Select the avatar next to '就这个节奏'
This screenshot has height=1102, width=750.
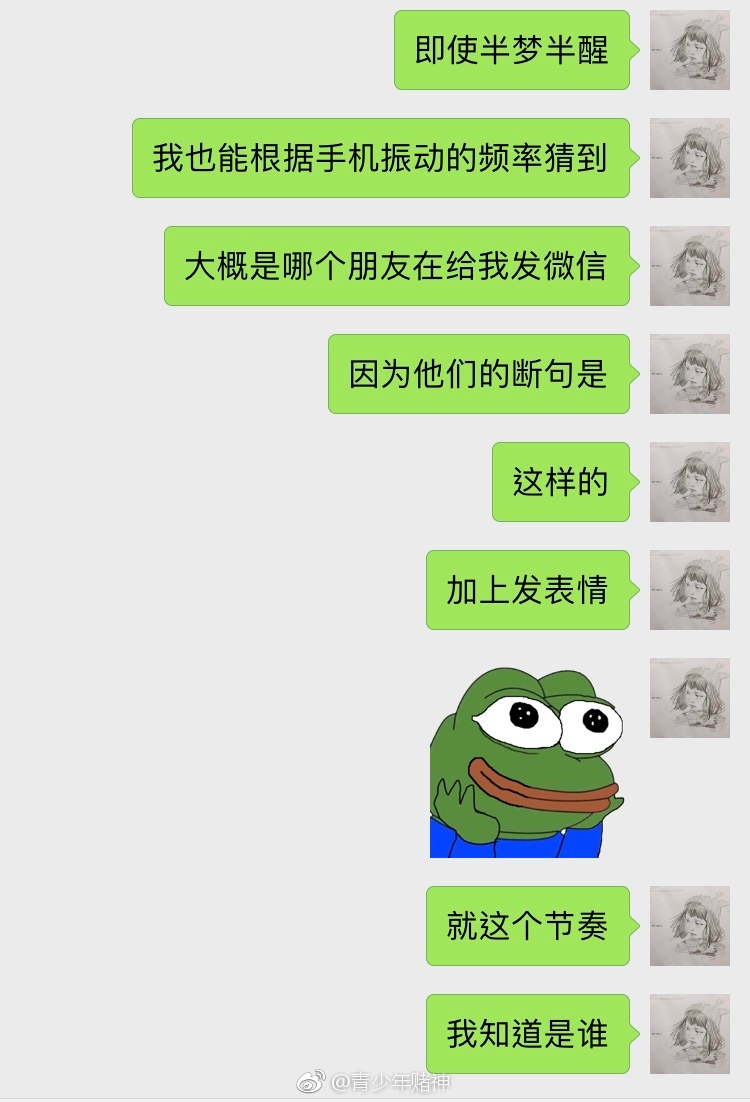pos(689,926)
